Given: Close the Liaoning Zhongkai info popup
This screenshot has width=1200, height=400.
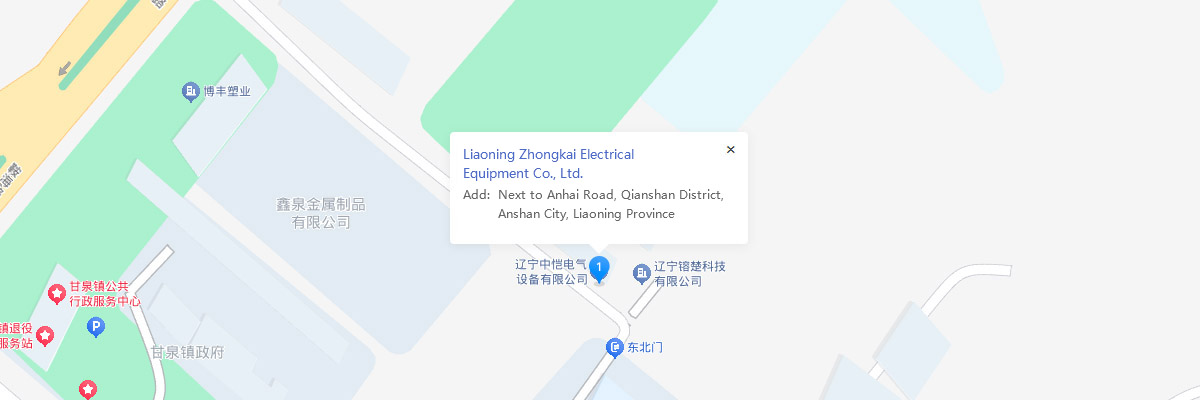Looking at the screenshot, I should click(730, 150).
